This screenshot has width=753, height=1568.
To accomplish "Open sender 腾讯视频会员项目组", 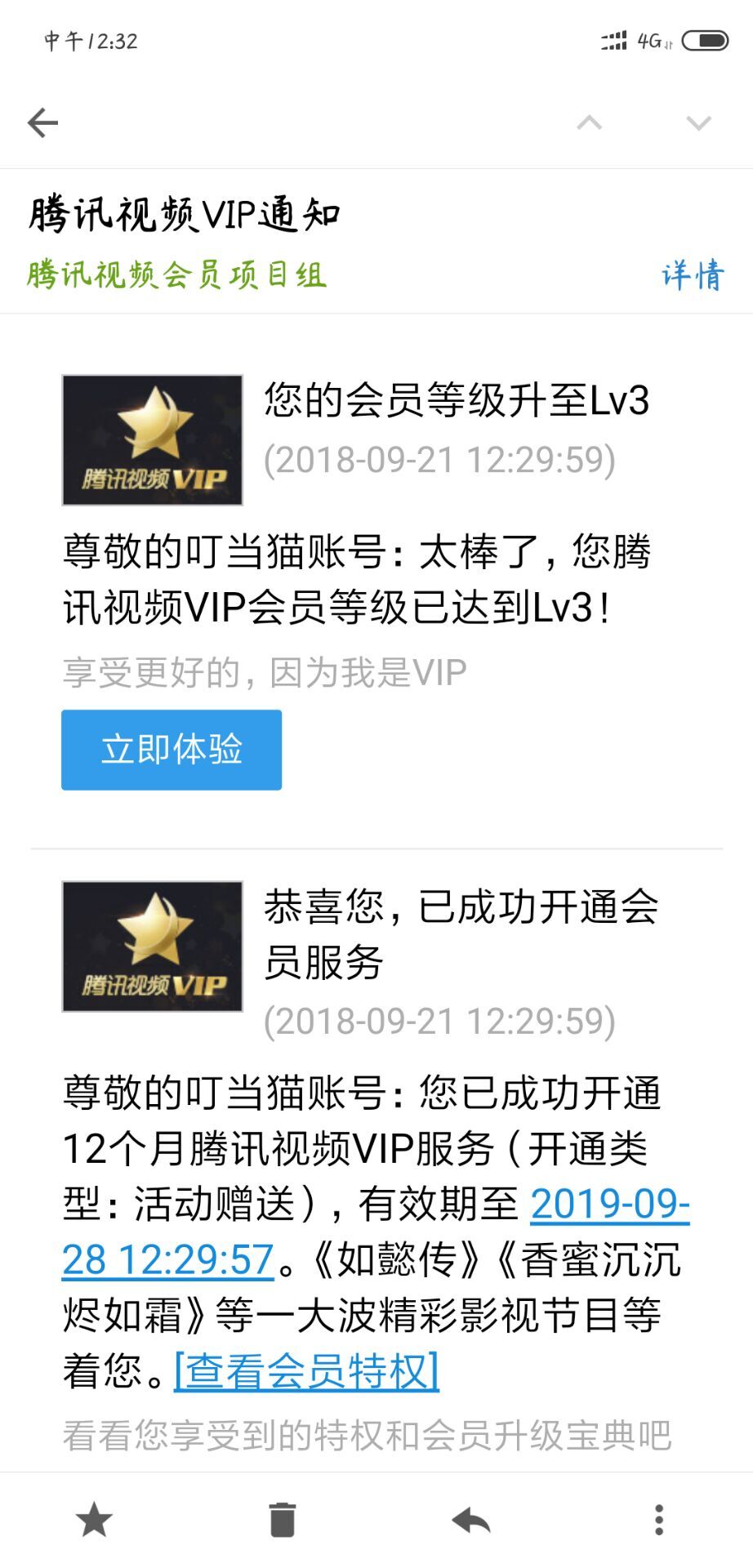I will [x=176, y=275].
